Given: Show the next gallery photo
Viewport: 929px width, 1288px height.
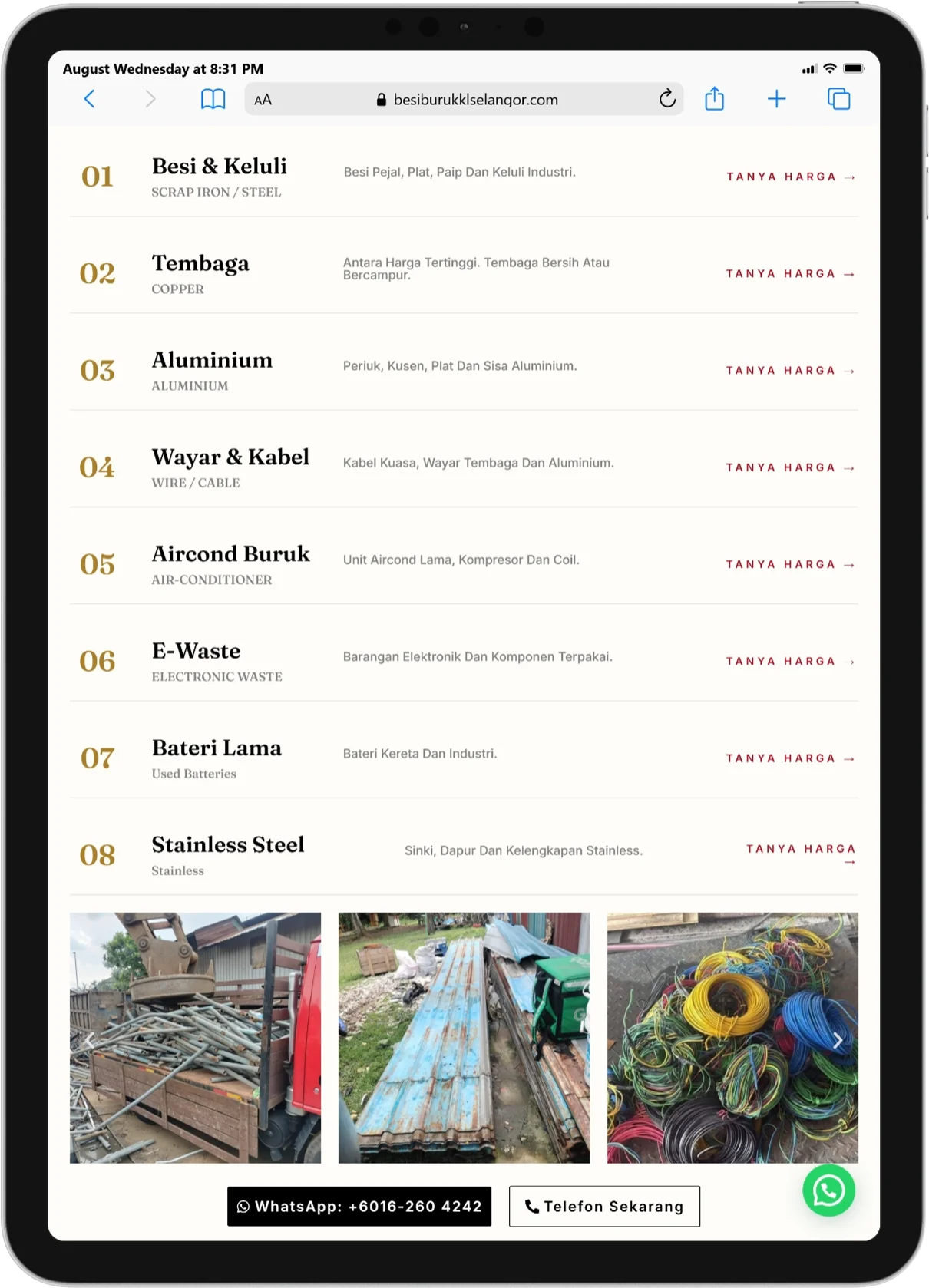Looking at the screenshot, I should (838, 1041).
